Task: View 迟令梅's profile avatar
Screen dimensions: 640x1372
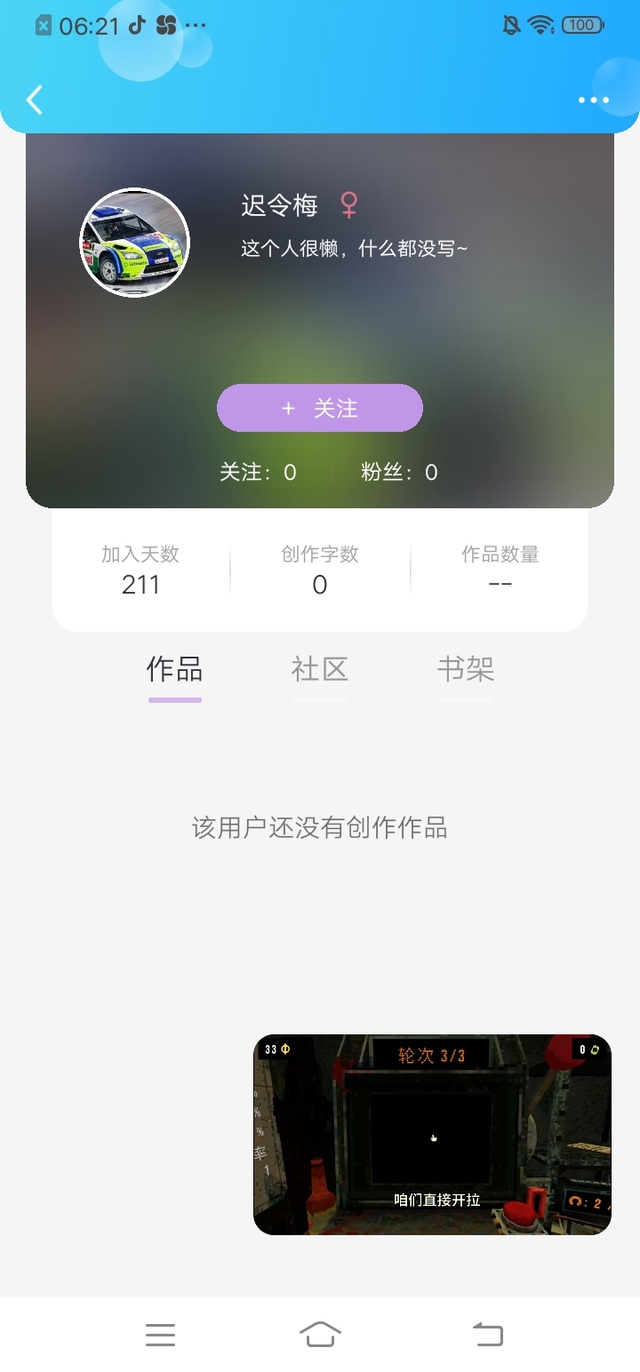Action: 134,243
